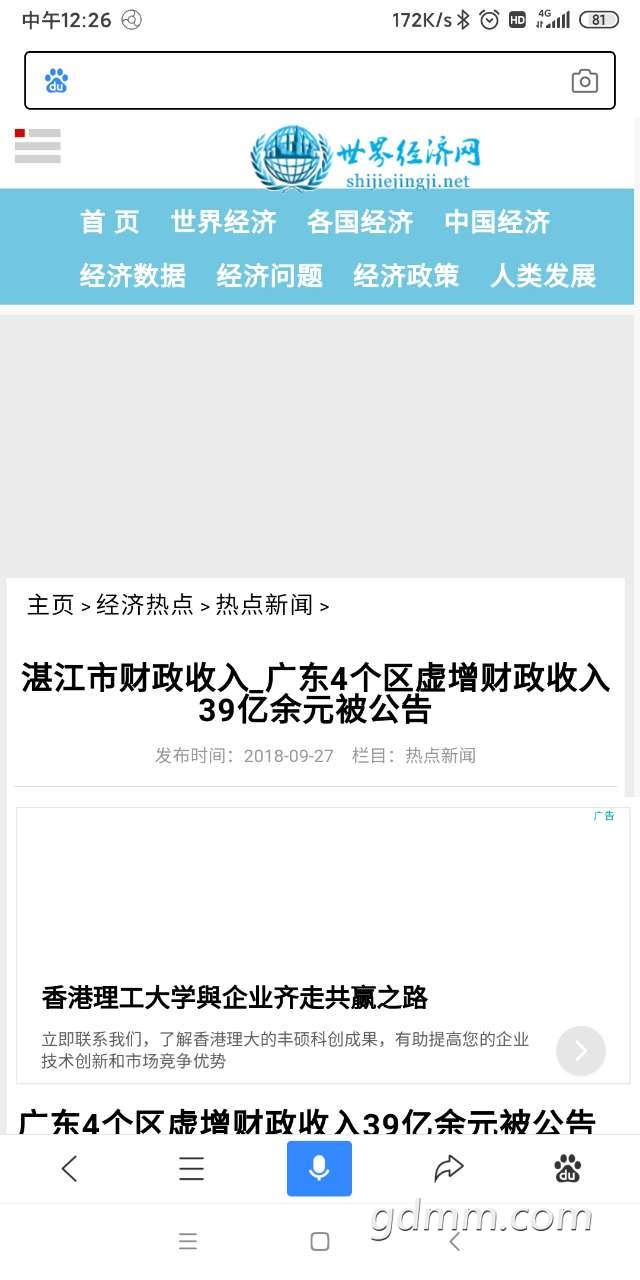Go to 首页 in the navigation
This screenshot has width=640, height=1280.
point(110,222)
